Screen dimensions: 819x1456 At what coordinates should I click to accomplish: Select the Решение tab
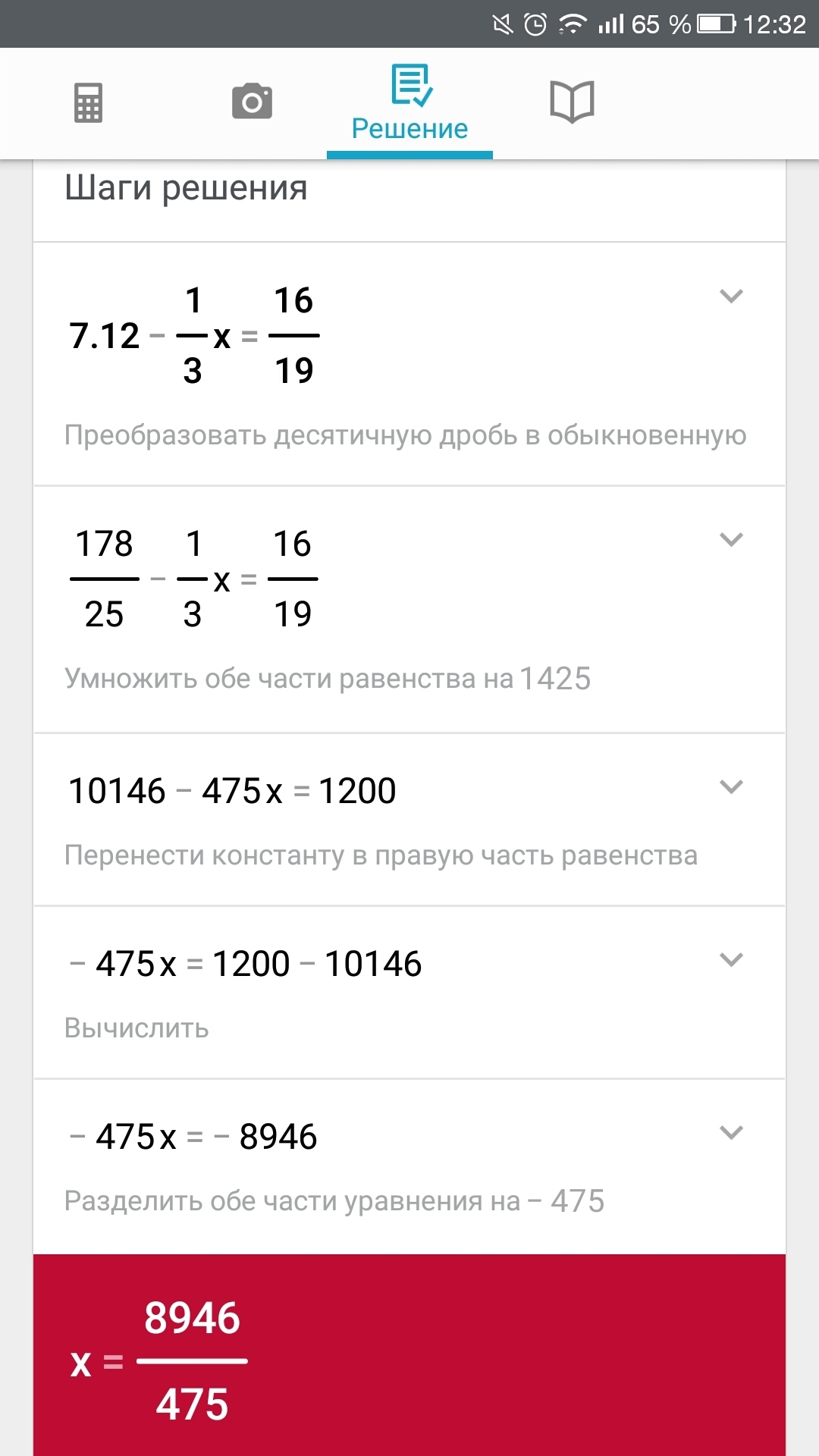pos(409,104)
